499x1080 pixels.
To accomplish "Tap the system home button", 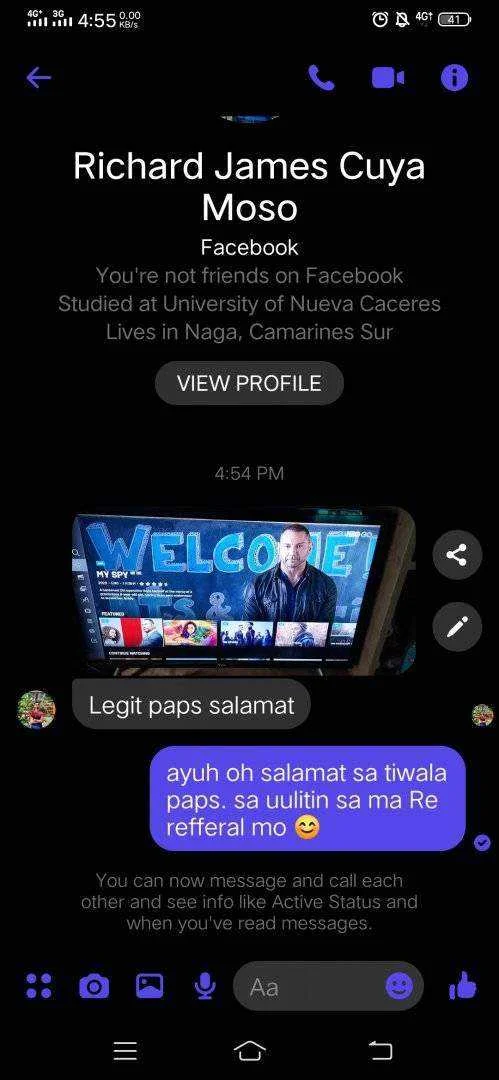I will coord(250,1050).
